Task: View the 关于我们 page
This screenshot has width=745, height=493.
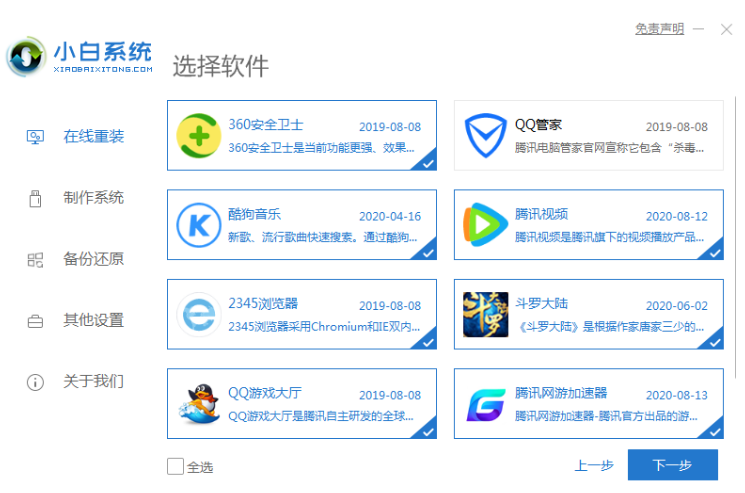Action: pos(93,381)
